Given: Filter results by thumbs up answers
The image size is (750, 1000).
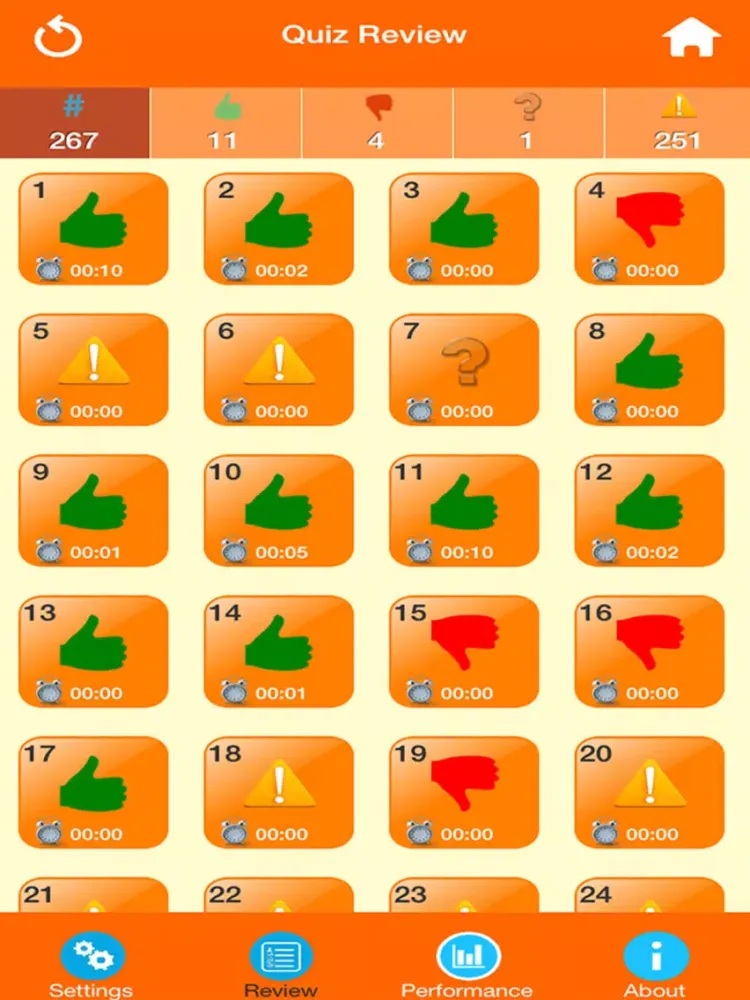Looking at the screenshot, I should (225, 122).
